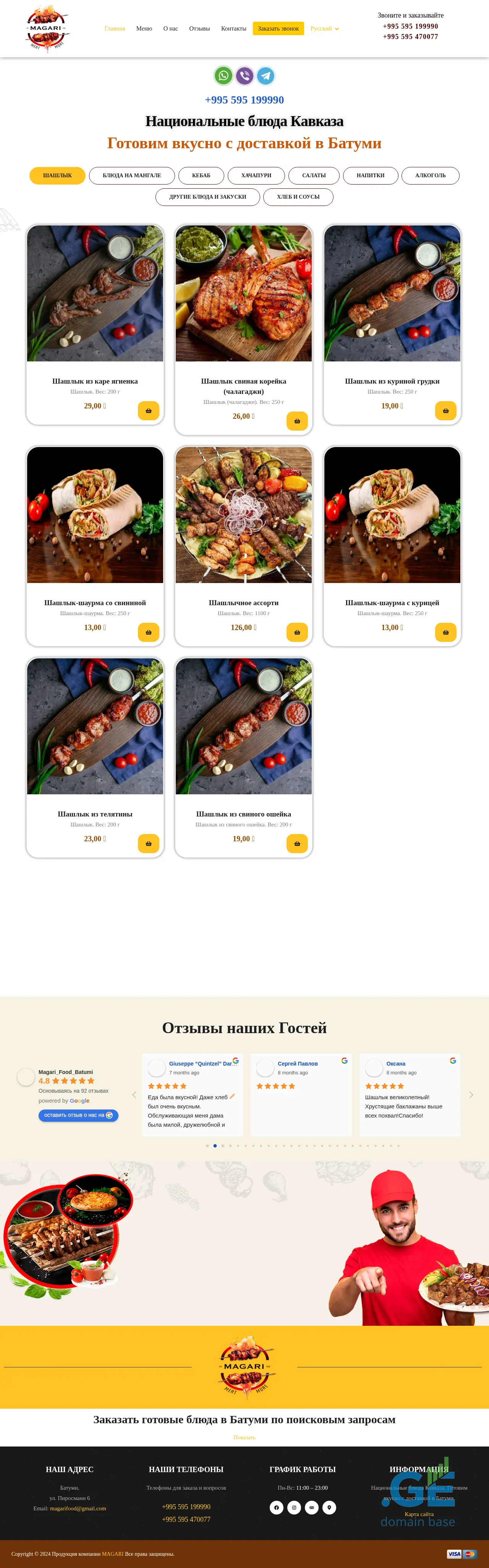Viewport: 489px width, 1568px height.
Task: Expand search queries with Показать link
Action: [244, 1437]
